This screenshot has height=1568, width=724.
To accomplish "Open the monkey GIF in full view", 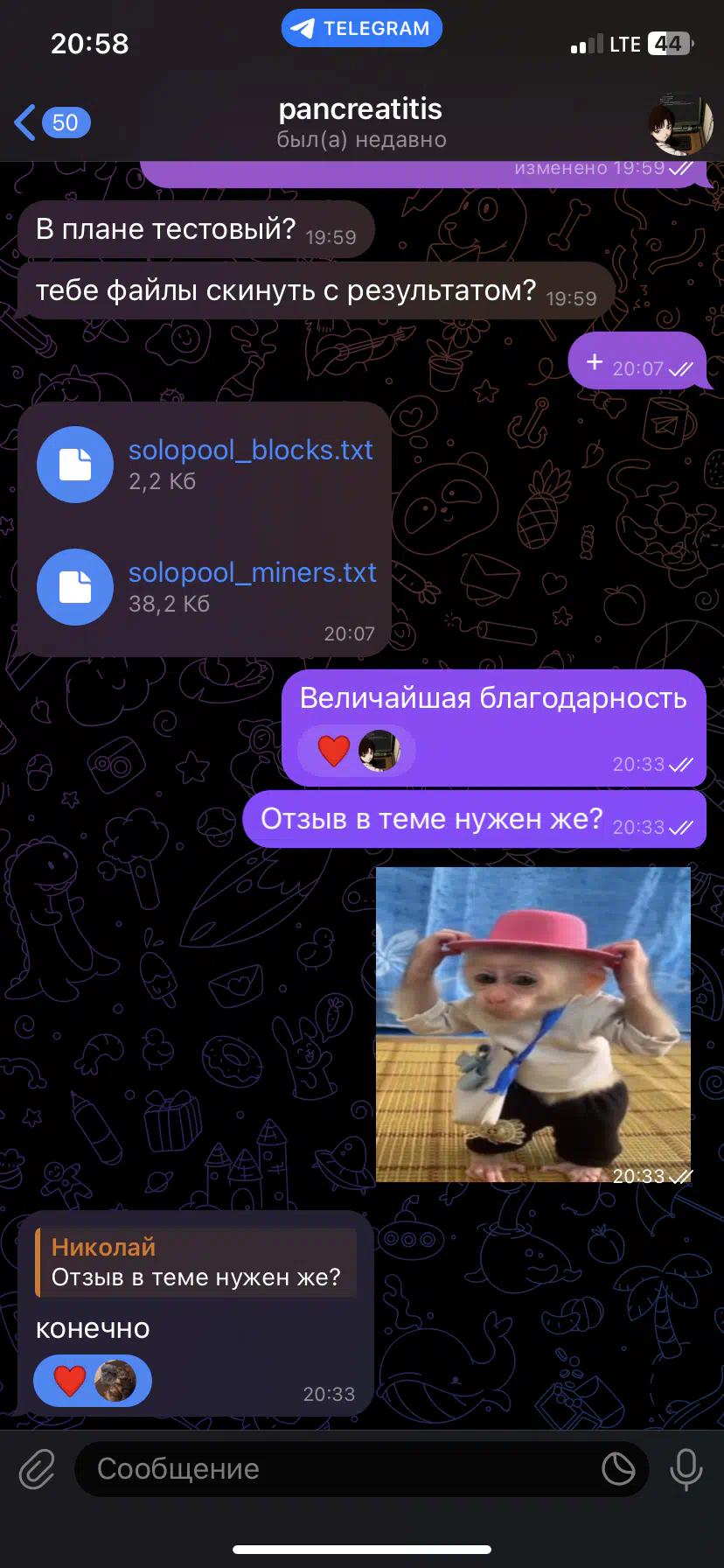I will [533, 1025].
